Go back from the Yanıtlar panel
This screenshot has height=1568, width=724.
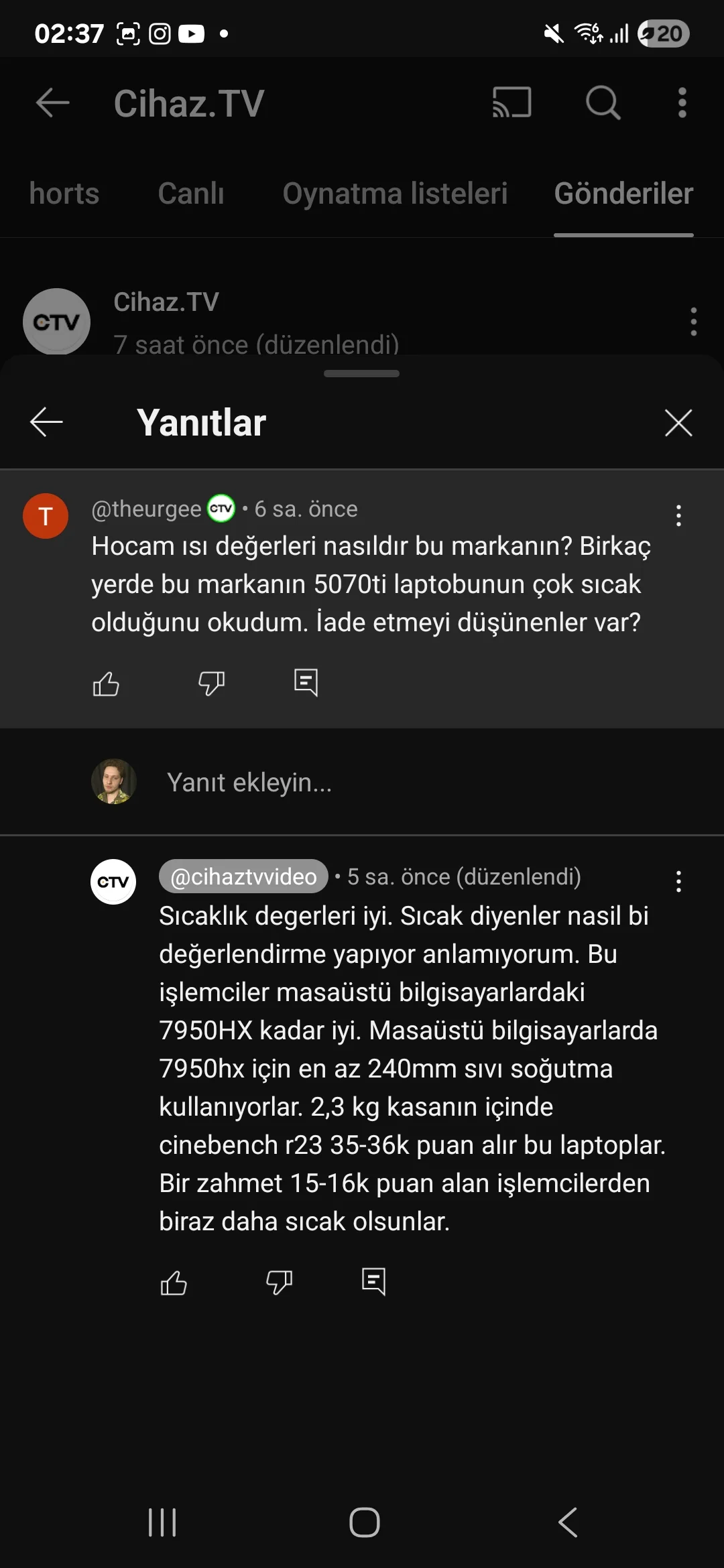point(47,422)
